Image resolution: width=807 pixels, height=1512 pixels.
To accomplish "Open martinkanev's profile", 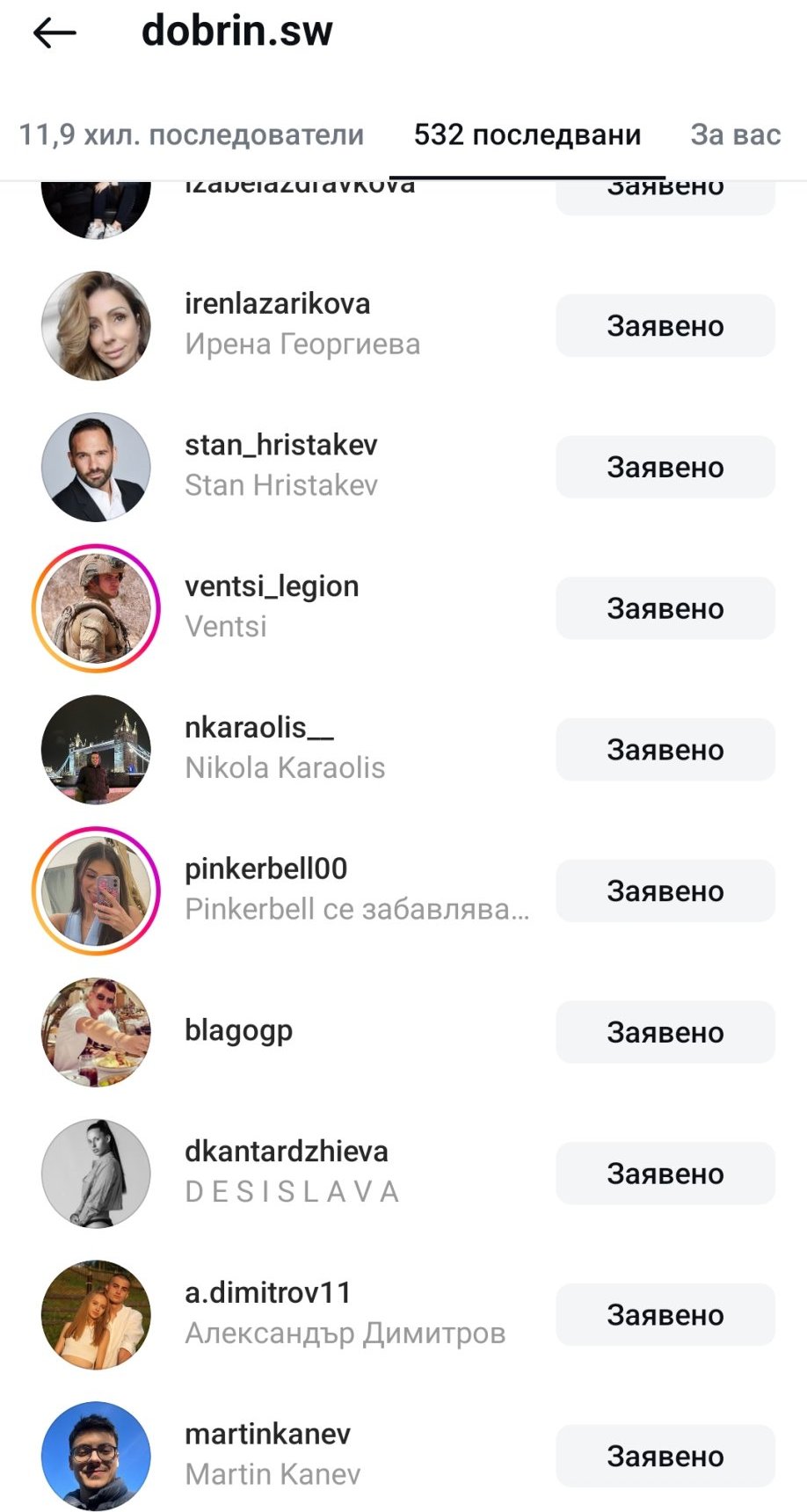I will pos(267,1435).
